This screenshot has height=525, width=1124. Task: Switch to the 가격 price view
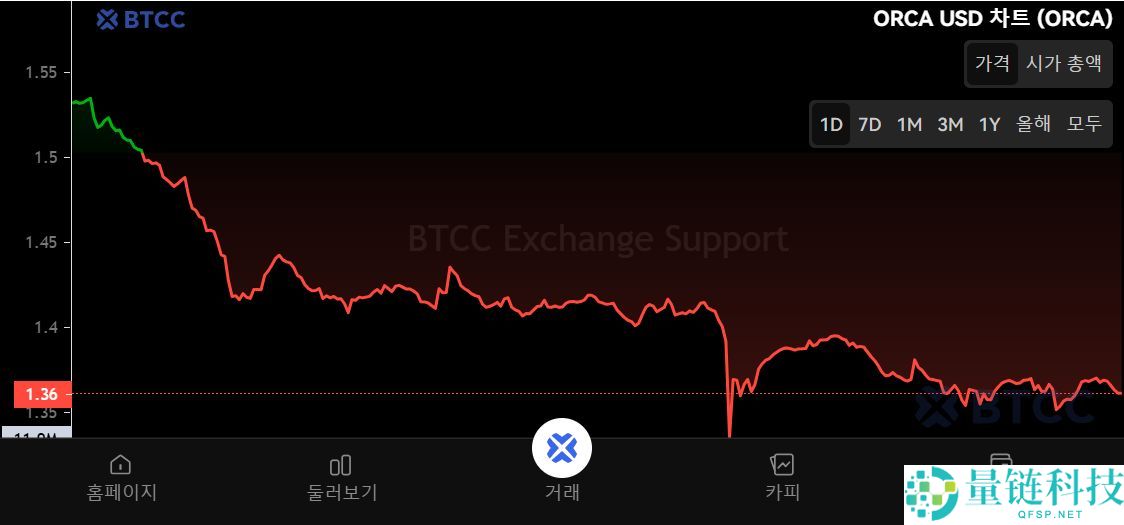(992, 64)
